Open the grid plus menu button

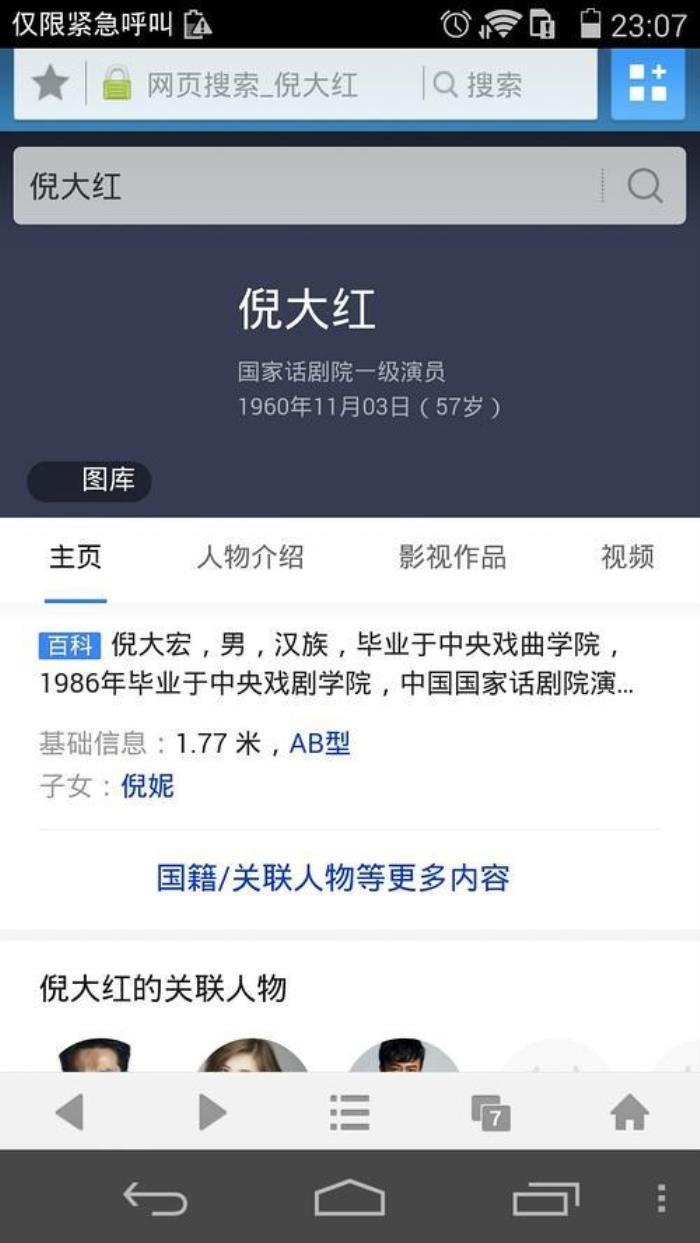(647, 84)
